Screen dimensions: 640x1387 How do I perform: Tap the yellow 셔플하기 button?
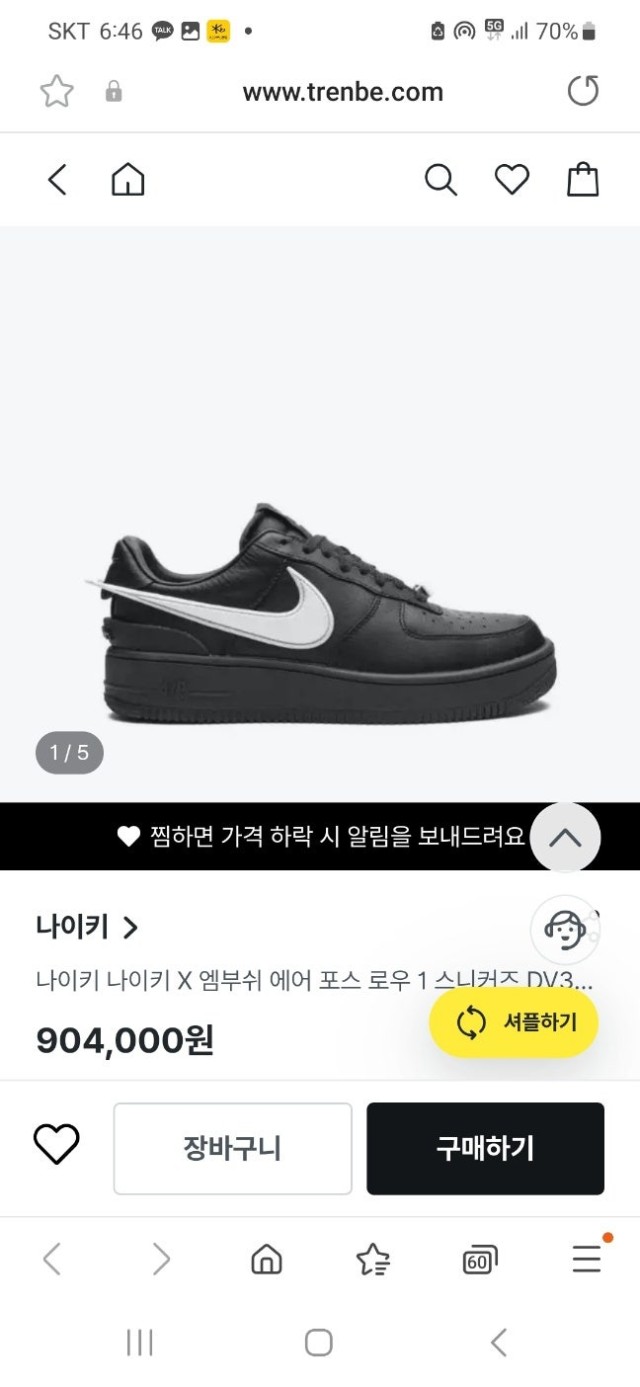coord(514,1023)
